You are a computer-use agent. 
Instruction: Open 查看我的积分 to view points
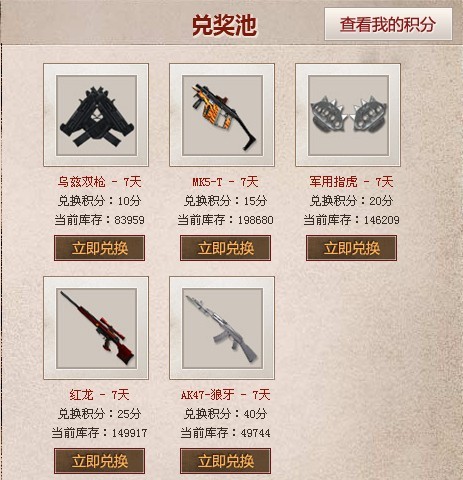pyautogui.click(x=388, y=24)
